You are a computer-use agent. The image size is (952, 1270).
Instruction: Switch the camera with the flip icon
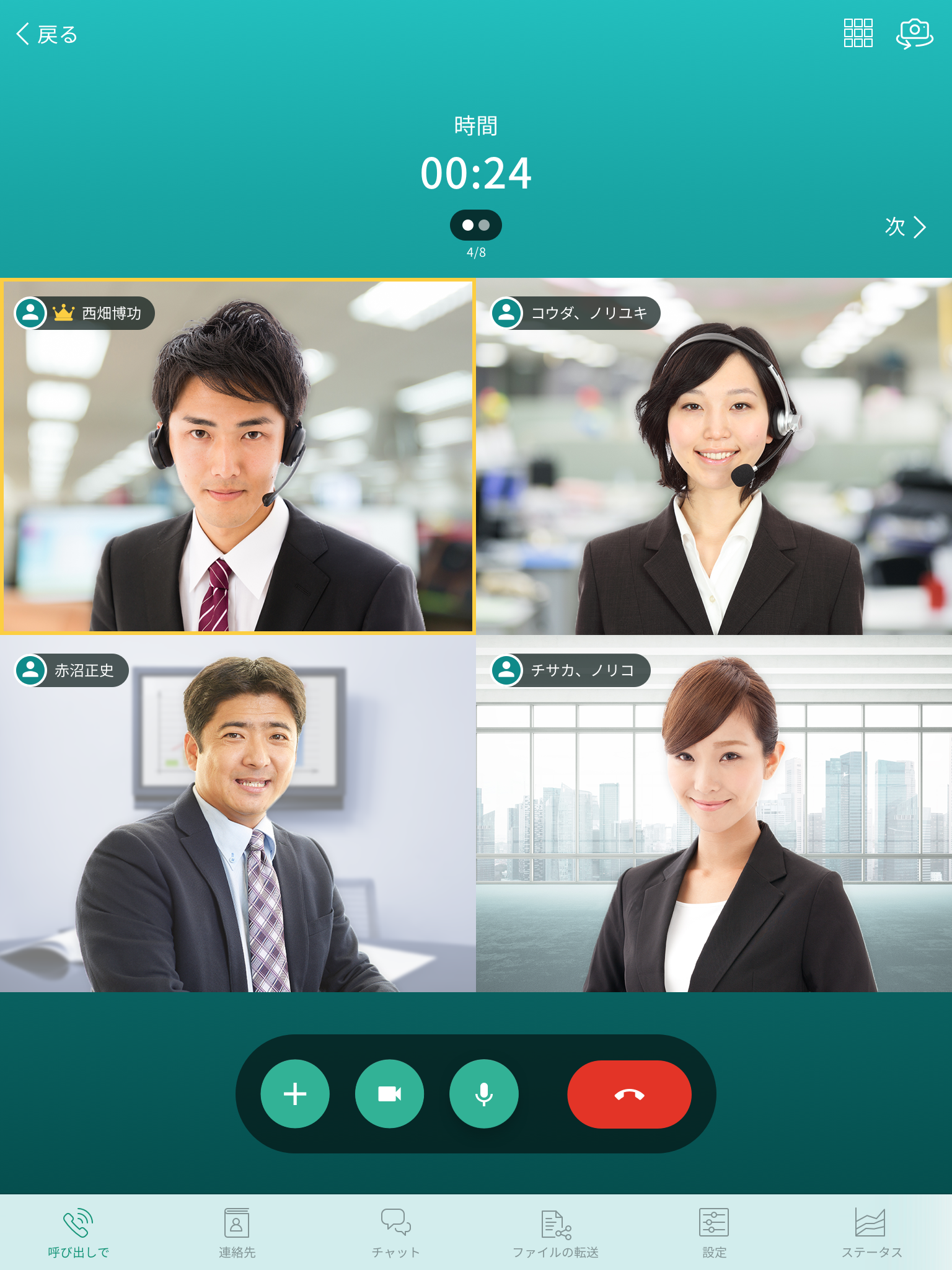pos(914,33)
